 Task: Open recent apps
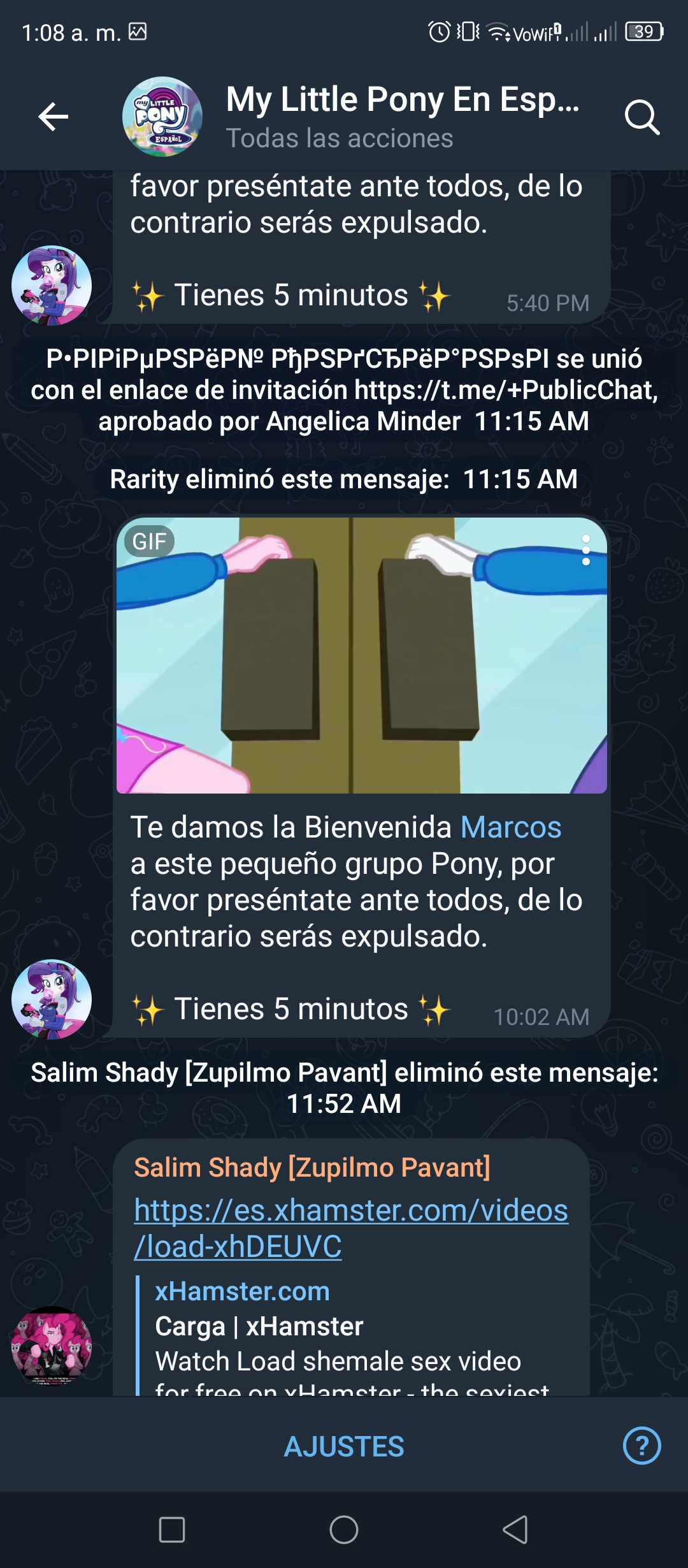(x=172, y=1530)
